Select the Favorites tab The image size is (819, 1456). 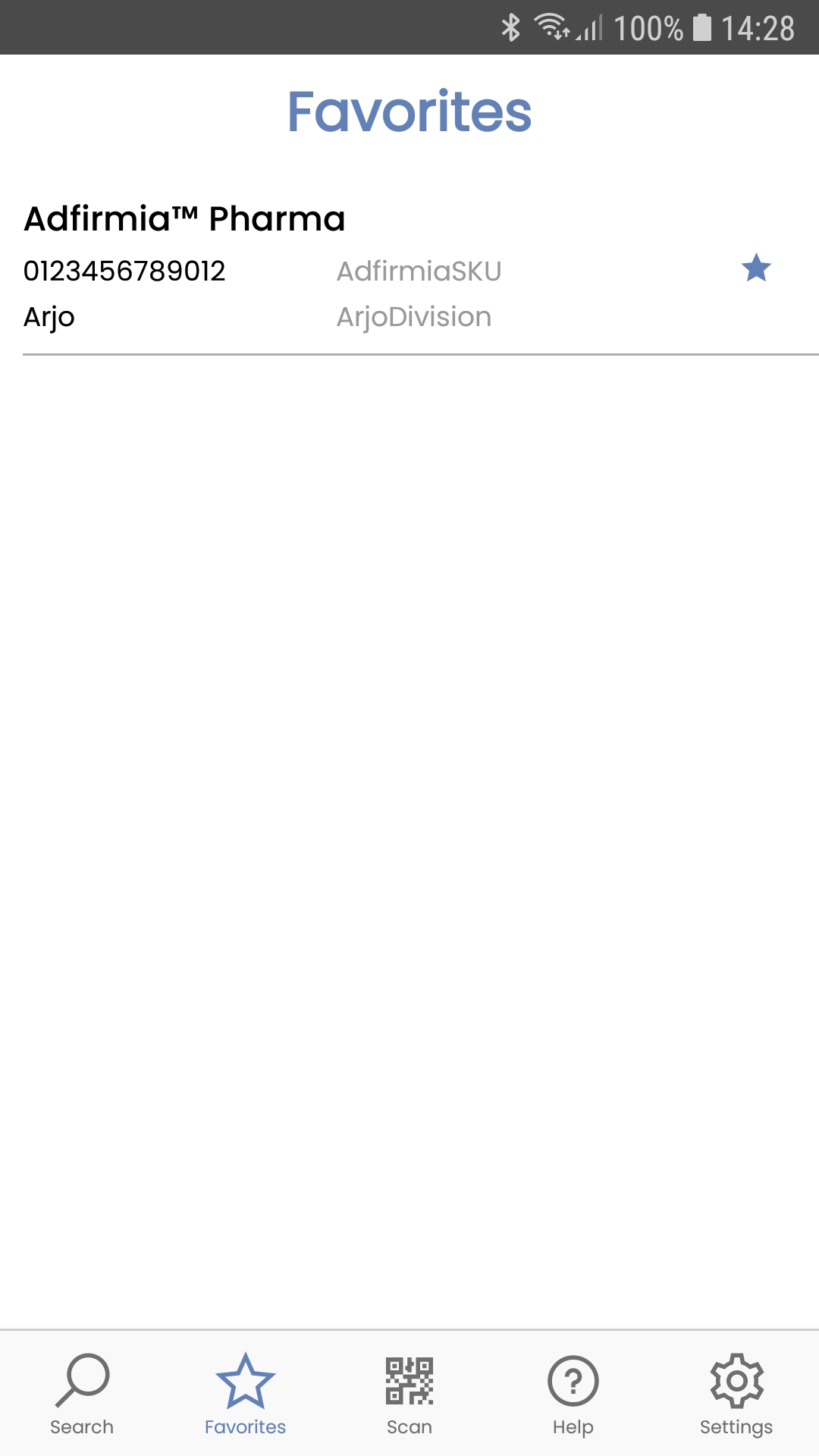(x=245, y=1394)
